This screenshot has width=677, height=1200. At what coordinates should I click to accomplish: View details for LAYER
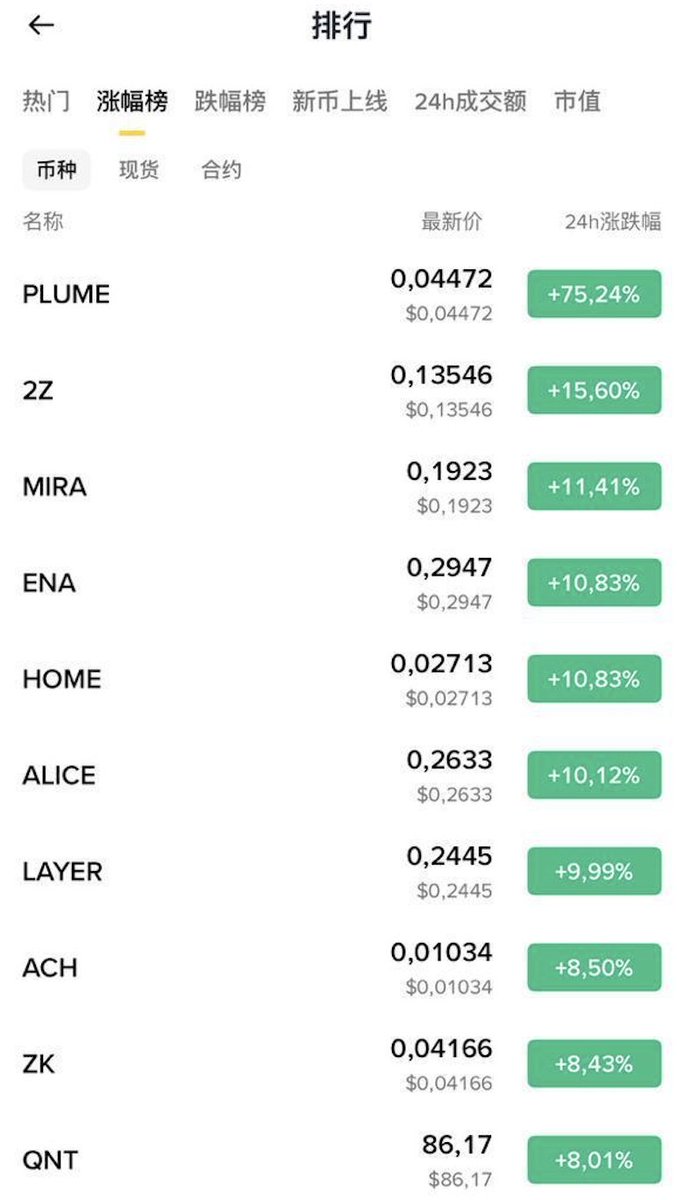(62, 871)
